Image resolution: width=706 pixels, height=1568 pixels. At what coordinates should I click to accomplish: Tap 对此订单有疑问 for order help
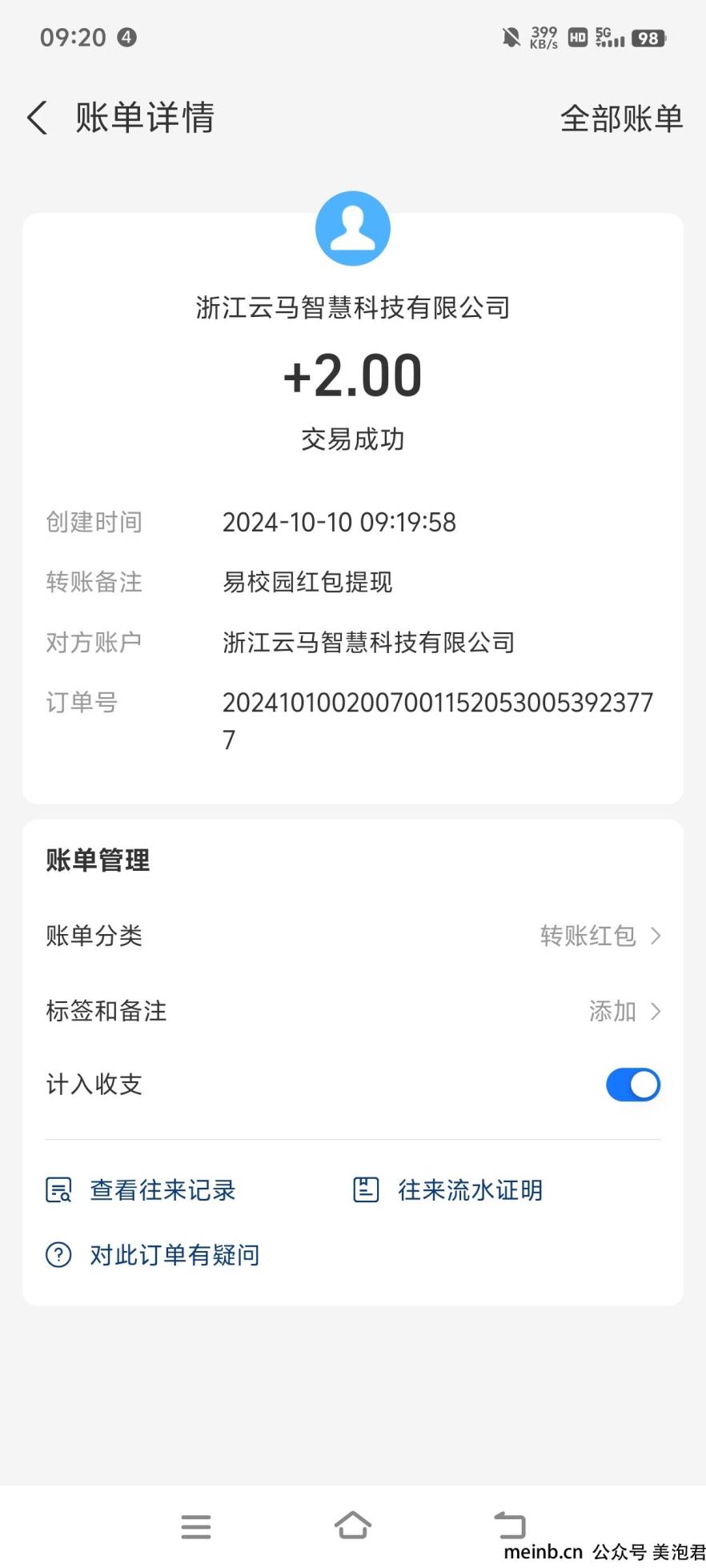[153, 1255]
